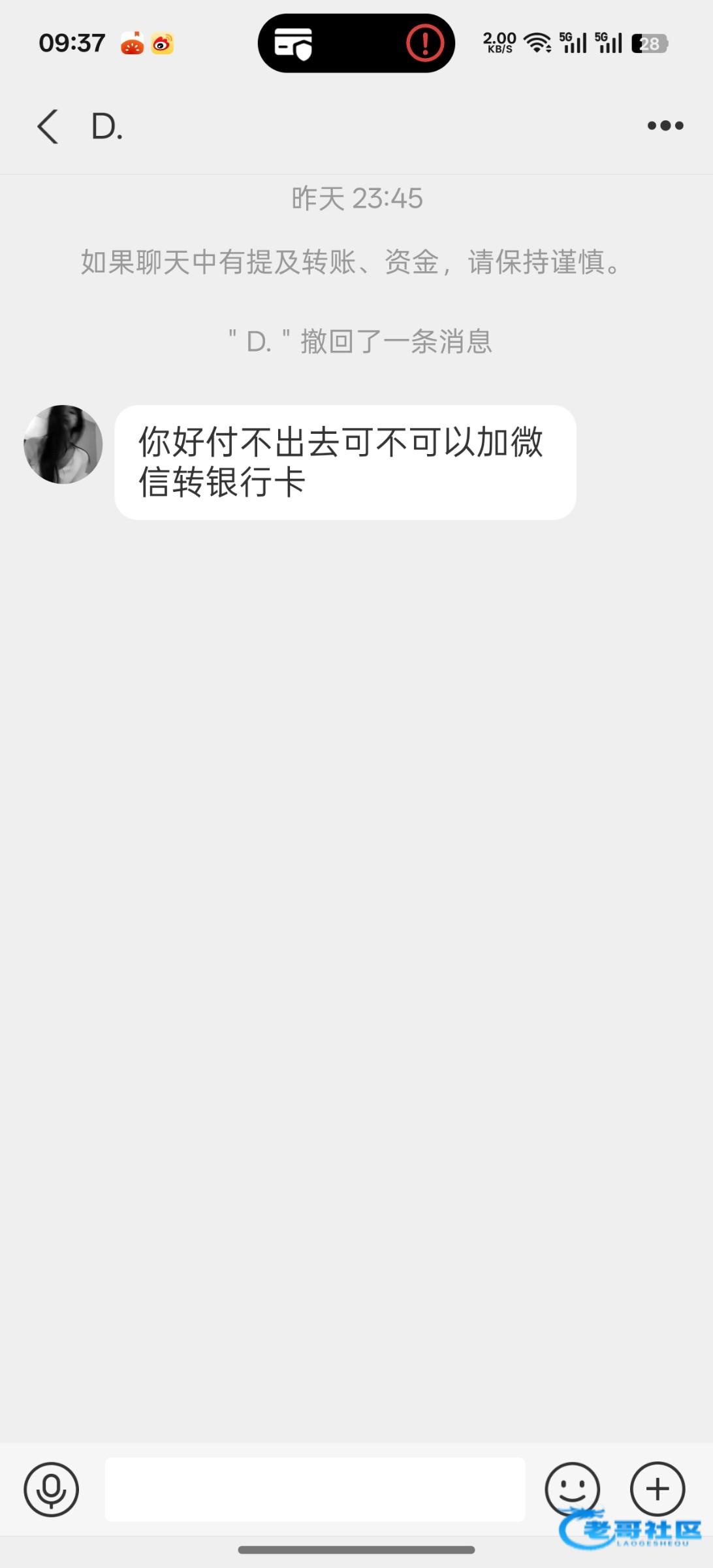Viewport: 713px width, 1568px height.
Task: Open the three-dot chat options menu
Action: (665, 125)
